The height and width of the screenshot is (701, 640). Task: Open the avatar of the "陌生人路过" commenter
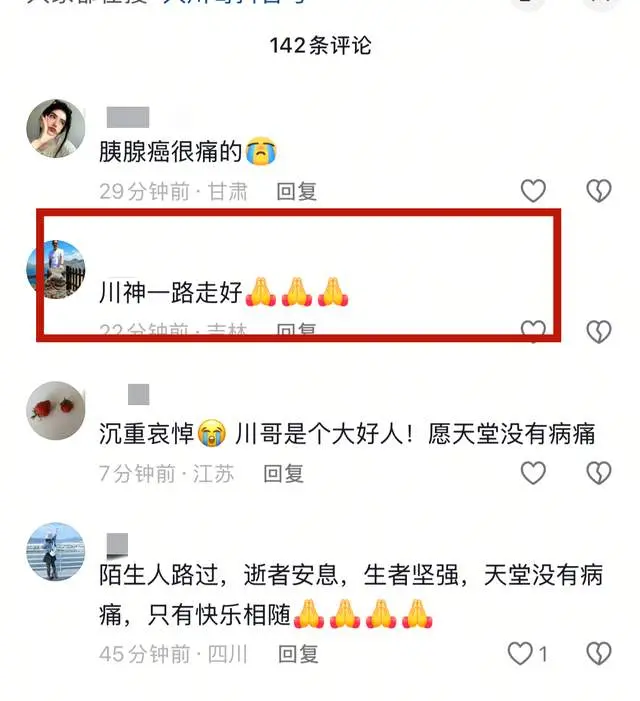55,552
